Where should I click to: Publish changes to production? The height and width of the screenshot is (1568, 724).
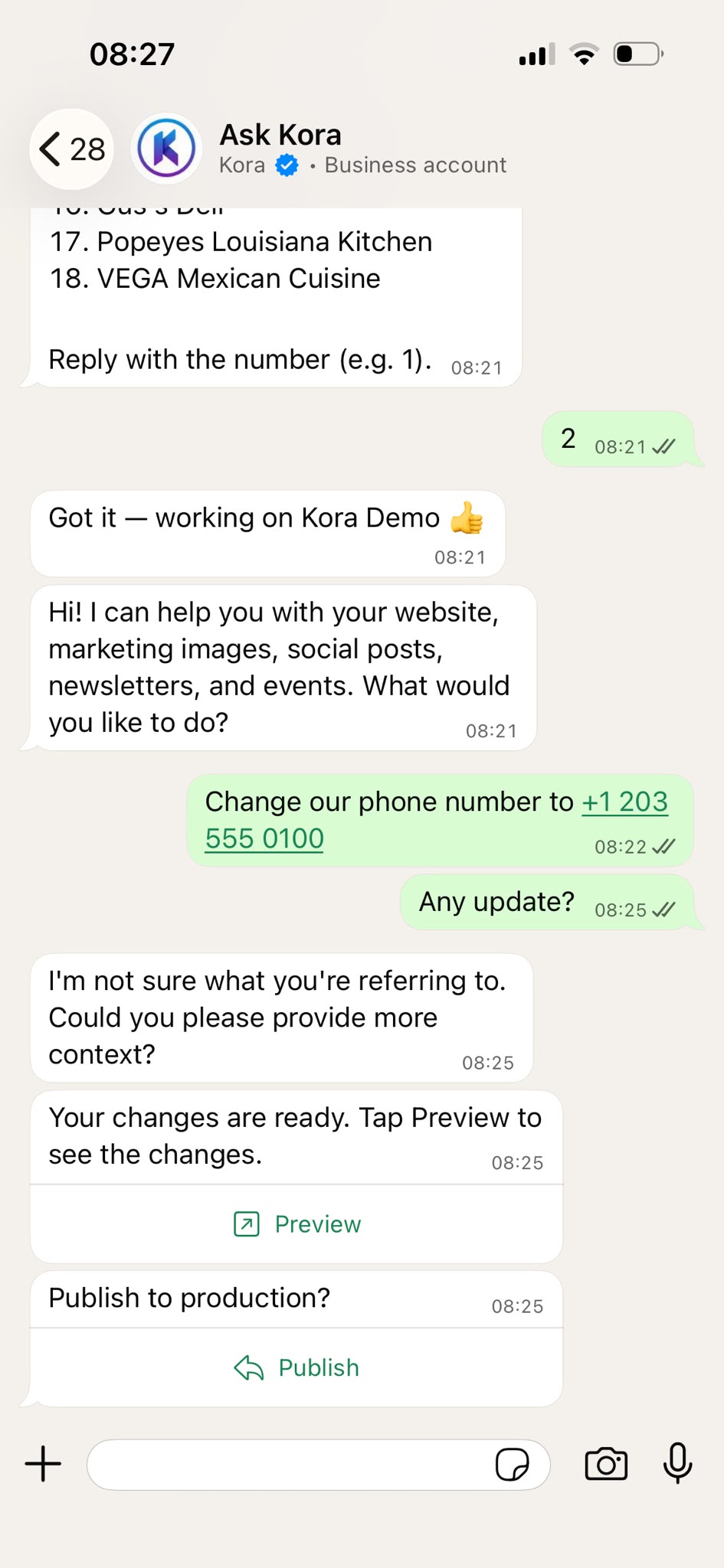pyautogui.click(x=296, y=1367)
